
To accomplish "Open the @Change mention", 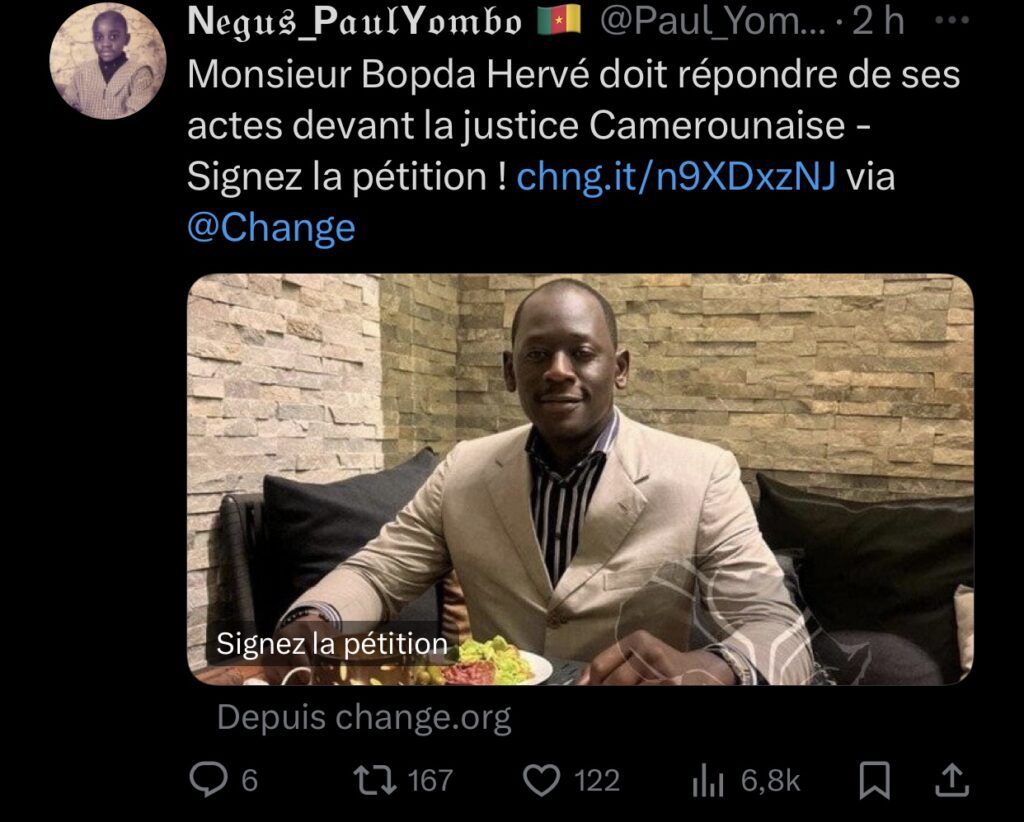I will click(271, 227).
